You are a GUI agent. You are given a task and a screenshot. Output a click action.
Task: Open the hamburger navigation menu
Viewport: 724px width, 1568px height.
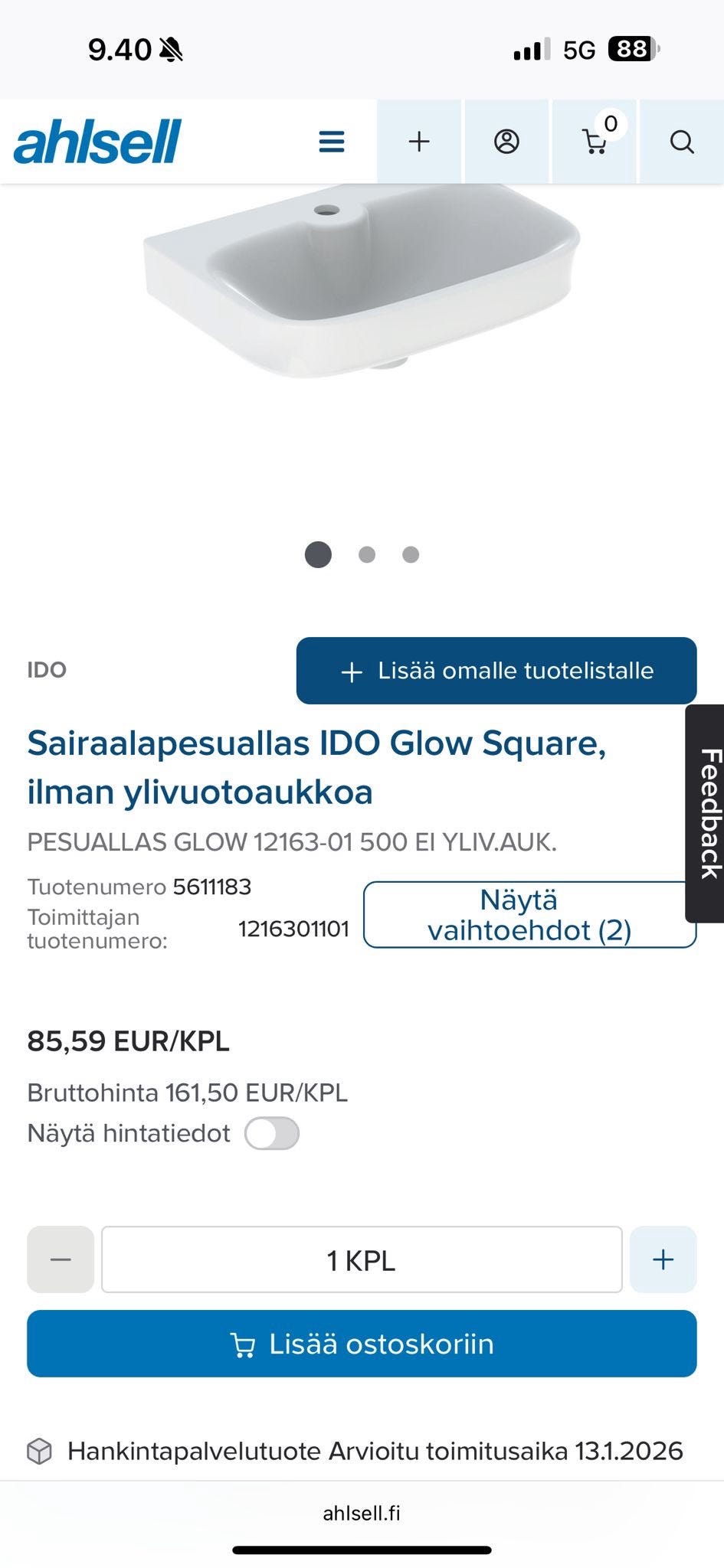click(x=329, y=142)
